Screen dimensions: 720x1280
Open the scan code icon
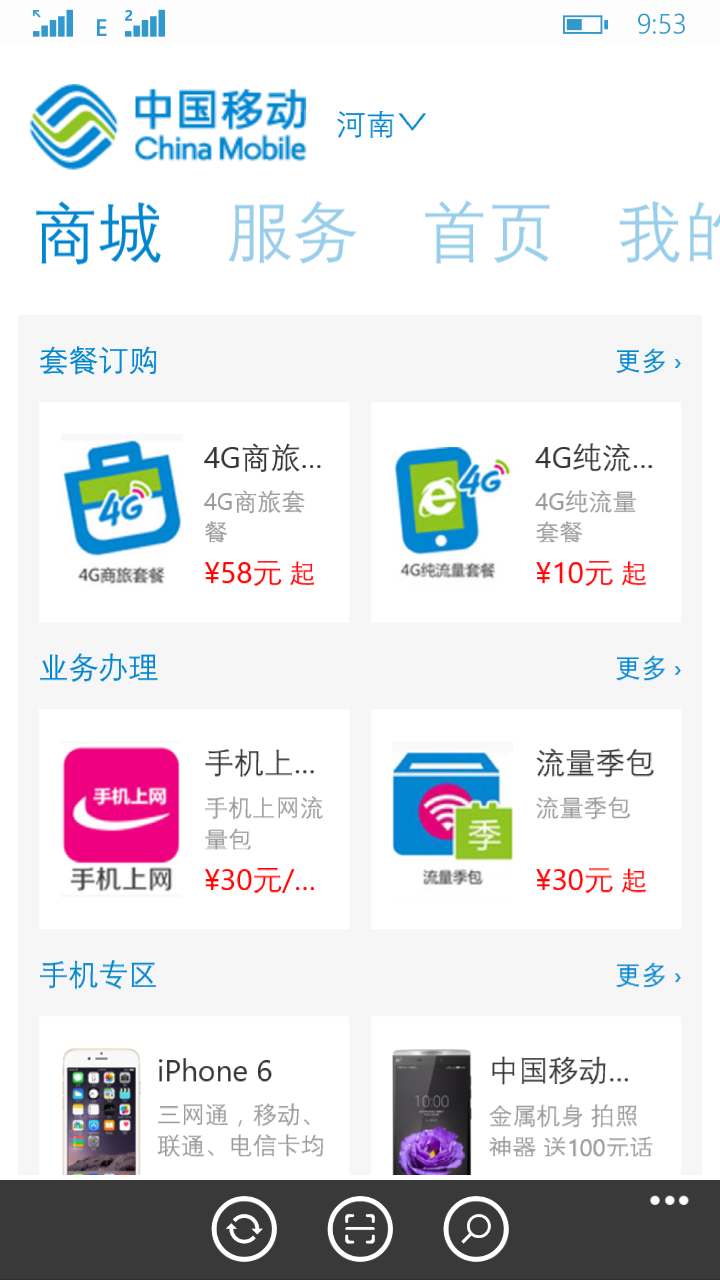(360, 1229)
